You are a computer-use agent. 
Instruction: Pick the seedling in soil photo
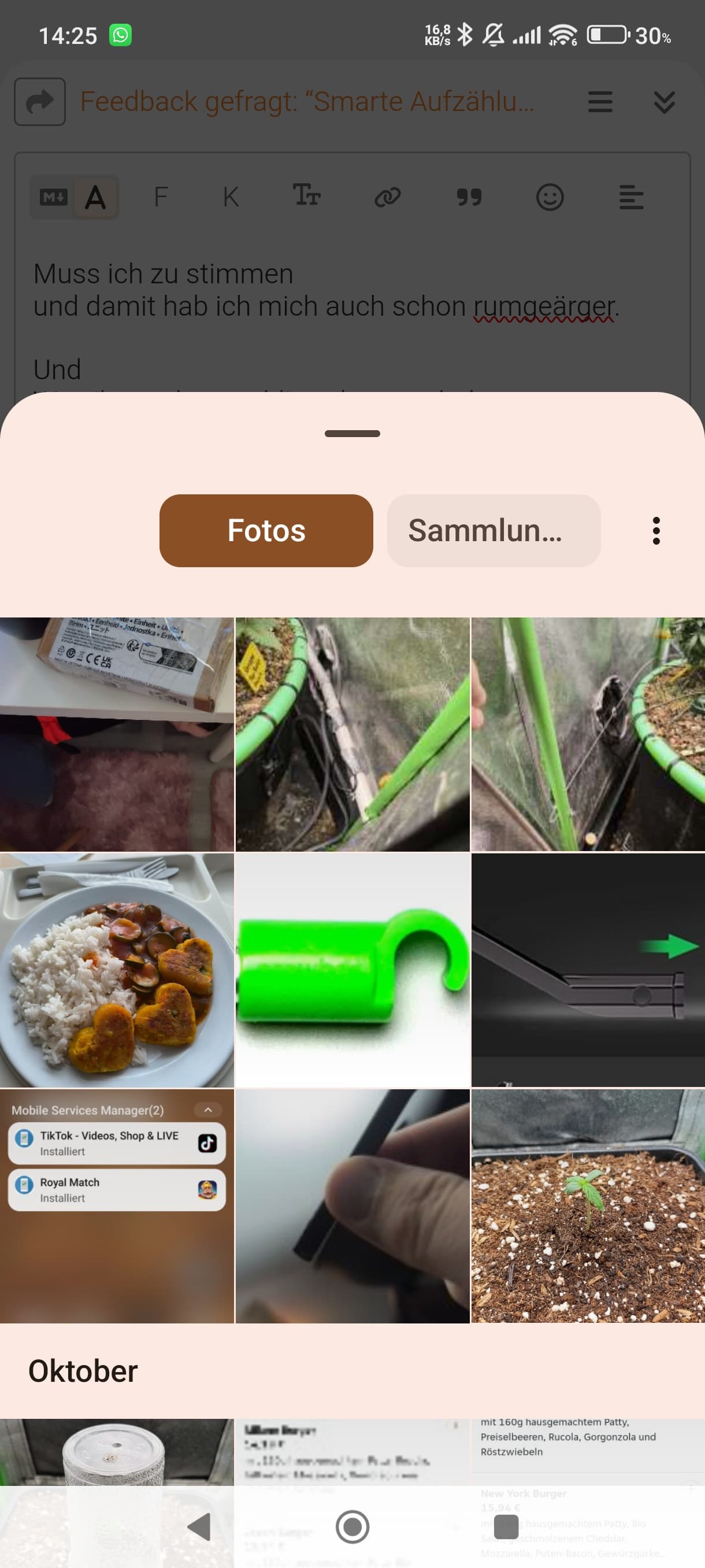coord(588,1205)
